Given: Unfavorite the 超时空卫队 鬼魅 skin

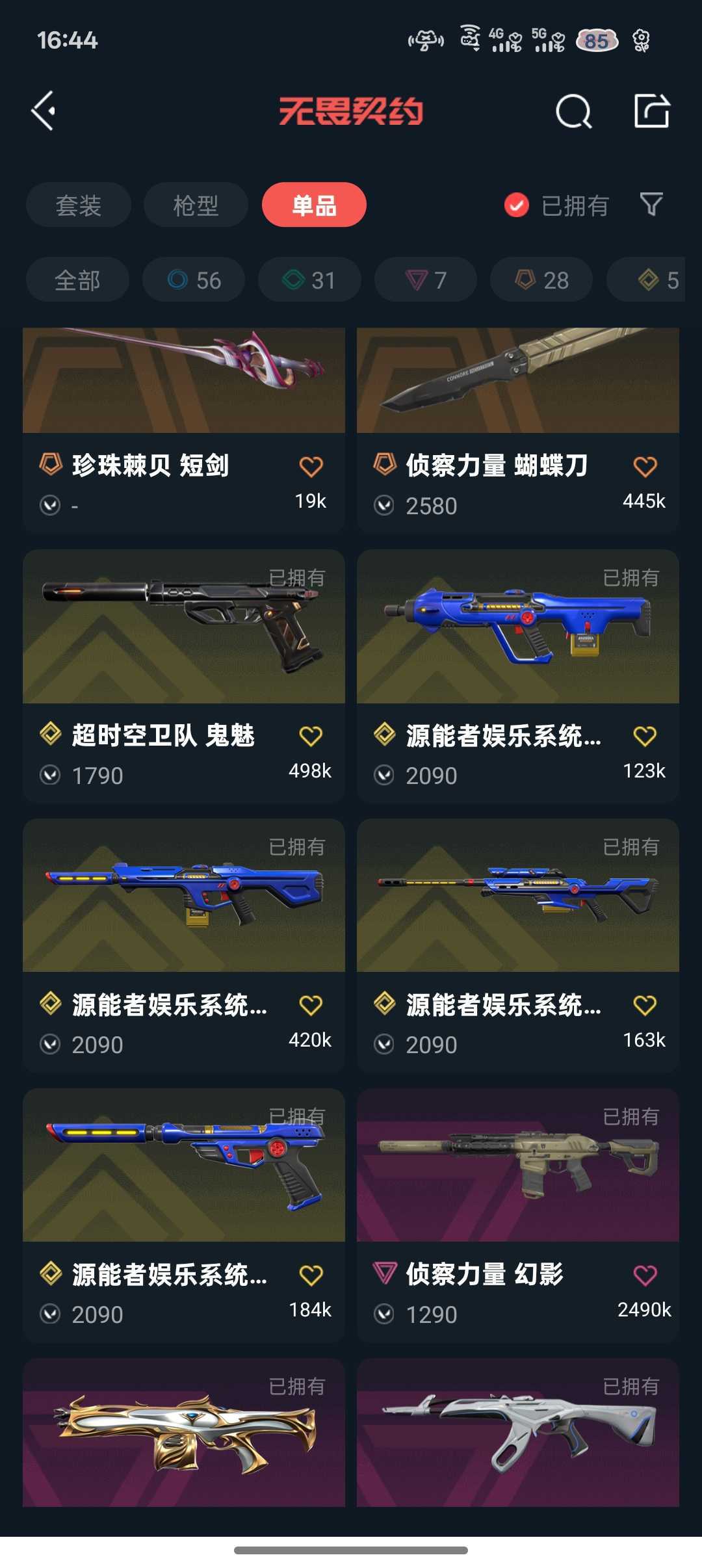Looking at the screenshot, I should click(311, 735).
